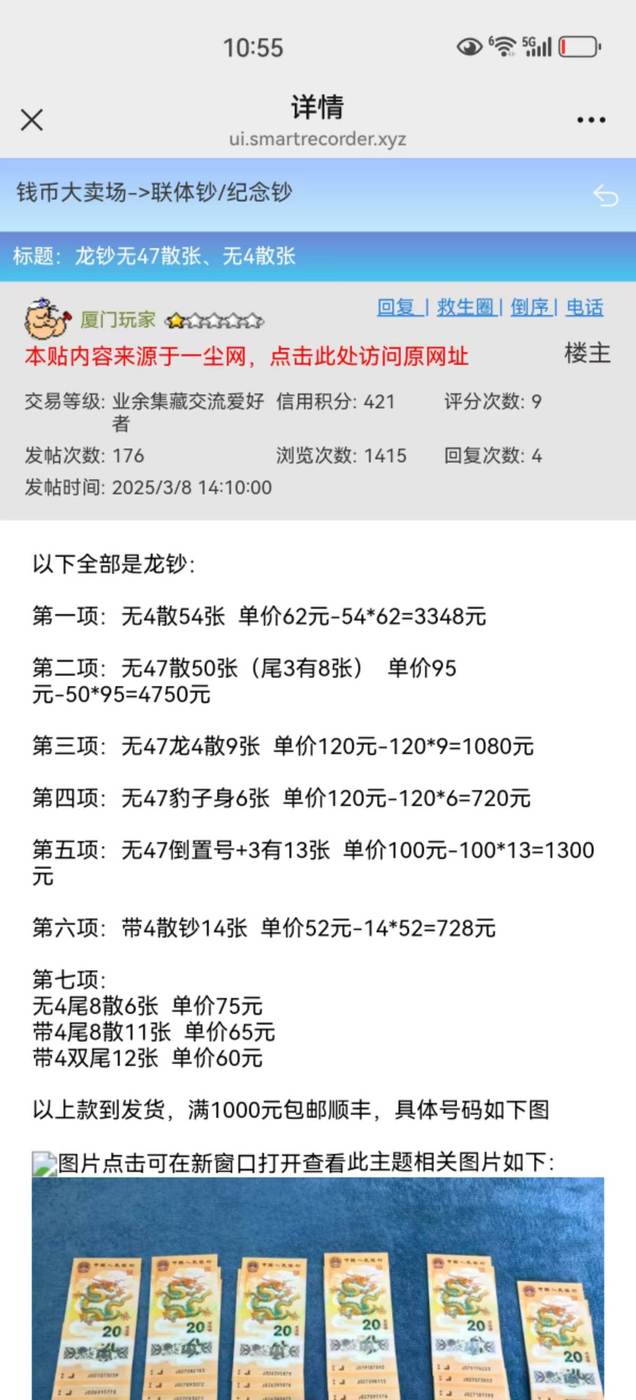636x1400 pixels.
Task: Open the dragon banknote photo in new window
Action: point(318,1288)
